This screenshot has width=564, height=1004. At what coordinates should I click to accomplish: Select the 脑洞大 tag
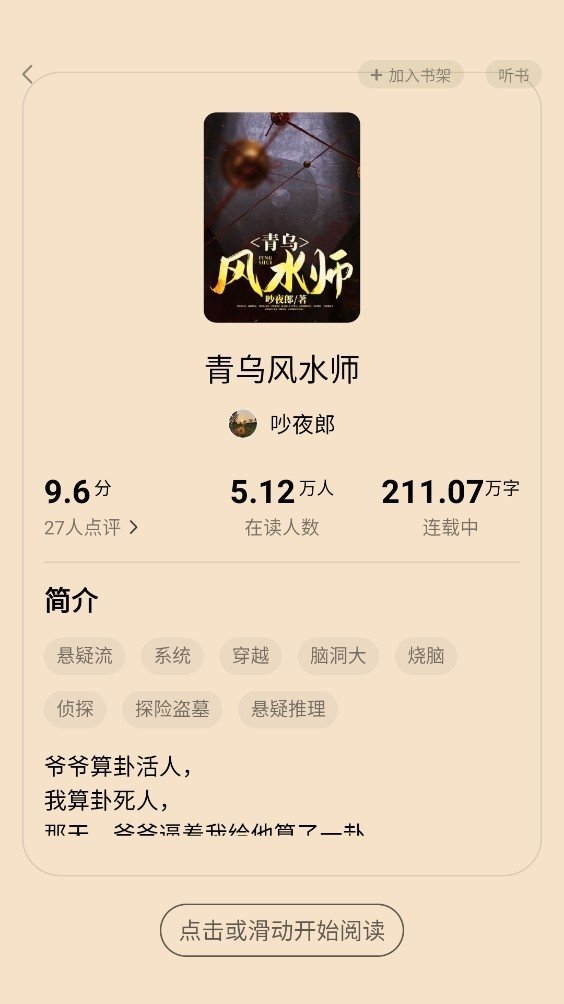point(338,656)
